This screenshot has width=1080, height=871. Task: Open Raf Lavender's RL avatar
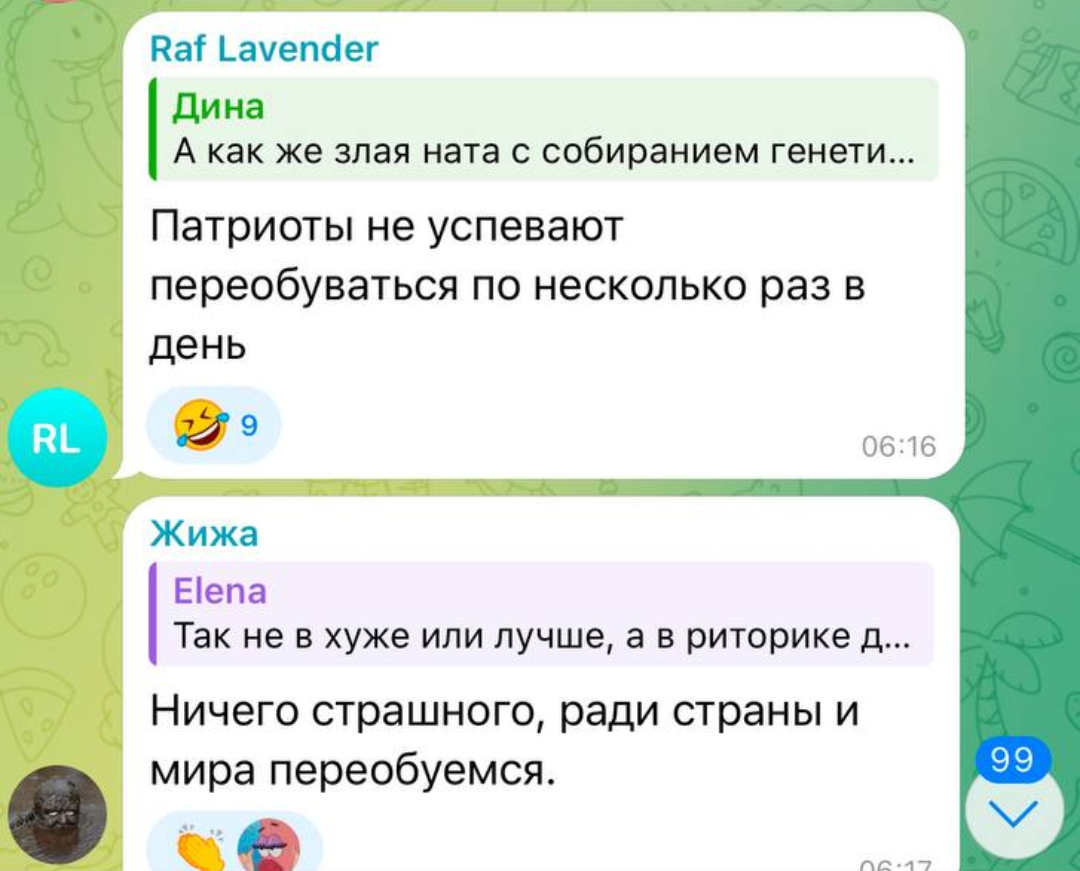coord(59,438)
